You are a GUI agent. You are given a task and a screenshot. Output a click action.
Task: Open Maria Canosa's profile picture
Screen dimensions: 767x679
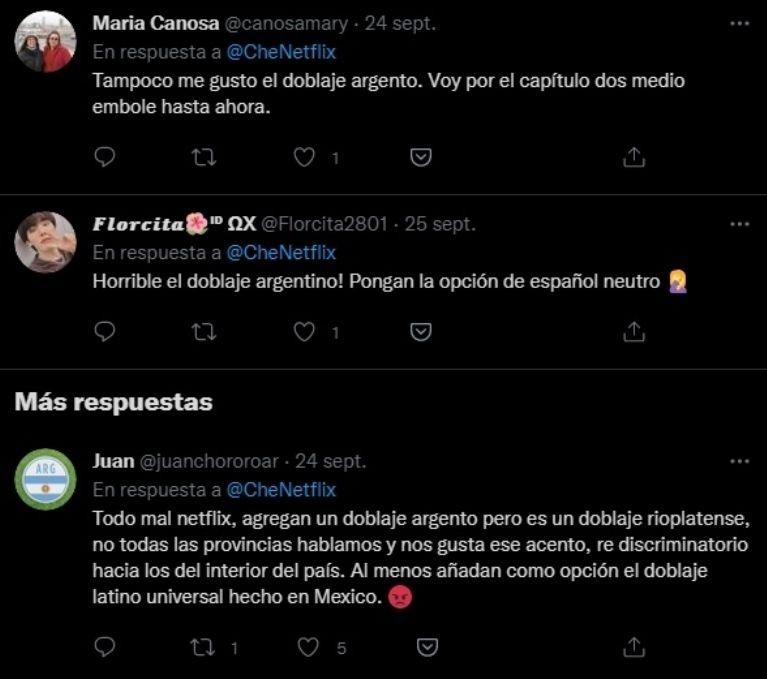[45, 41]
